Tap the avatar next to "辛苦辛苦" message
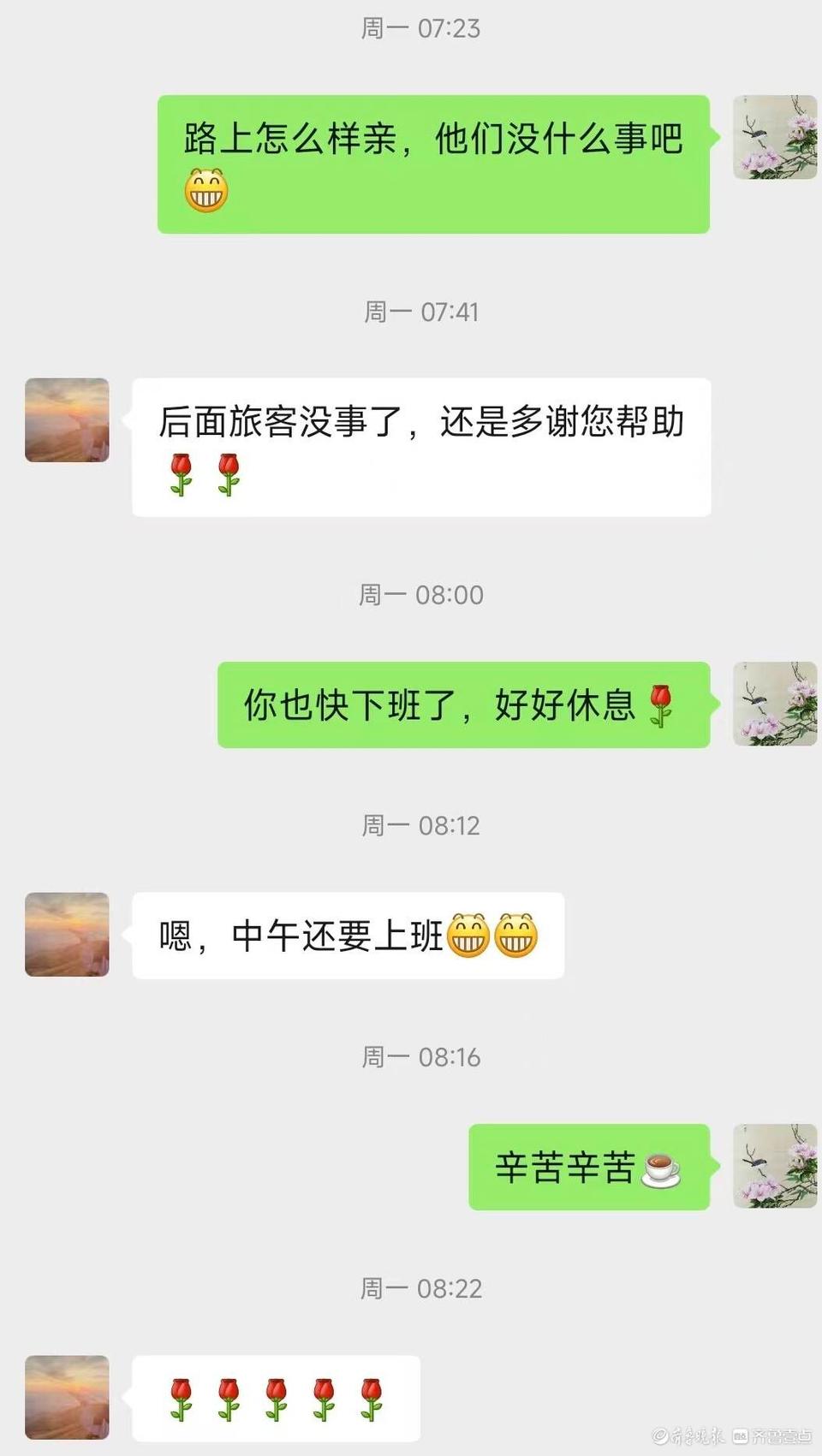The width and height of the screenshot is (822, 1456). 775,1166
